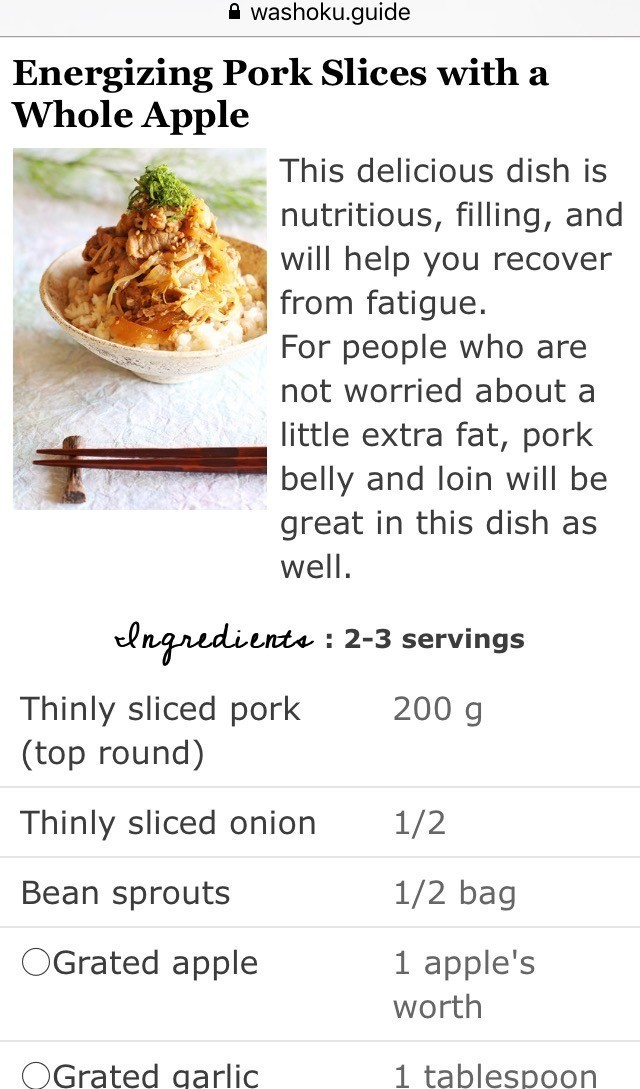640x1089 pixels.
Task: Open the pork rice bowl recipe photo
Action: tap(140, 329)
